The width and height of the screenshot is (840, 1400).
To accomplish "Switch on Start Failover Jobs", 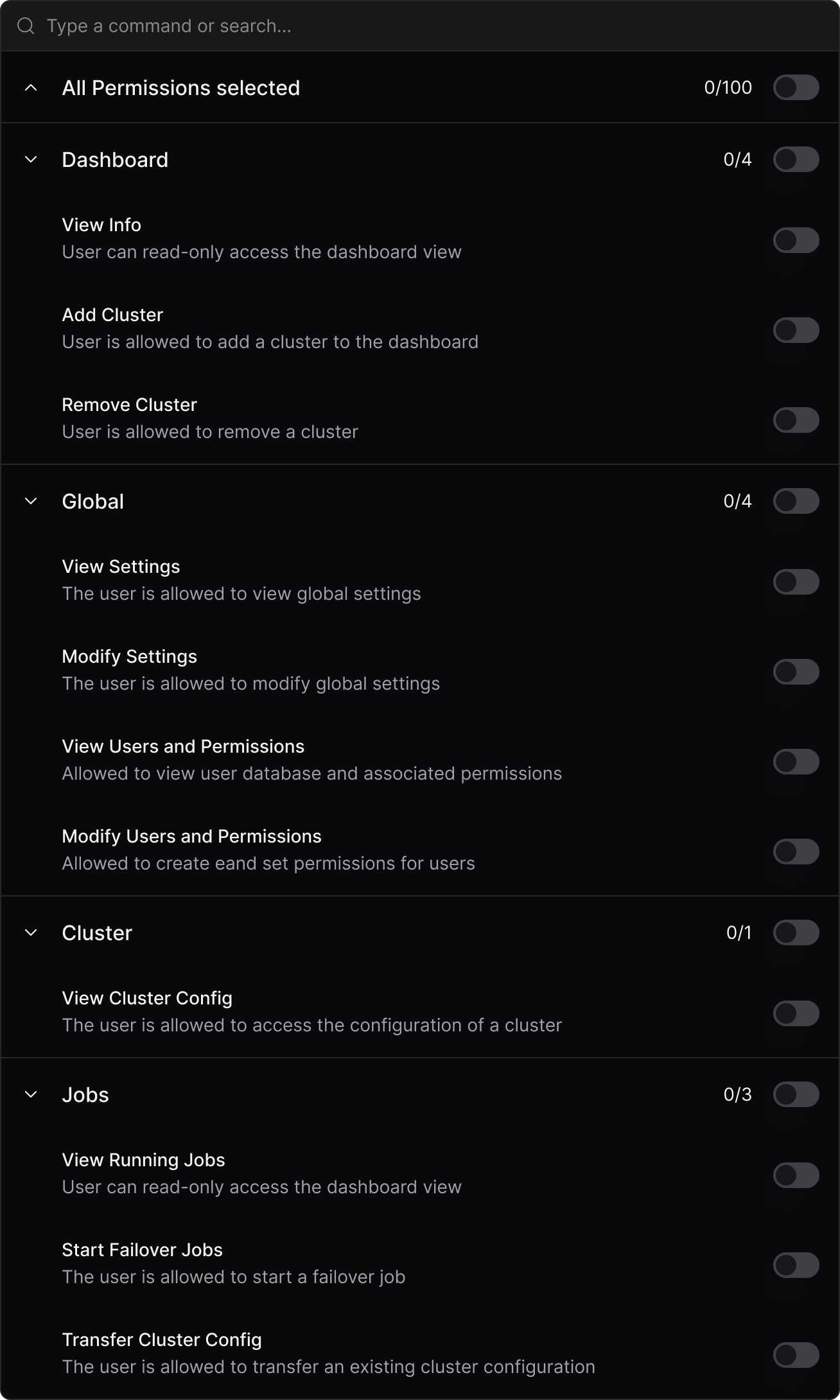I will [796, 1265].
